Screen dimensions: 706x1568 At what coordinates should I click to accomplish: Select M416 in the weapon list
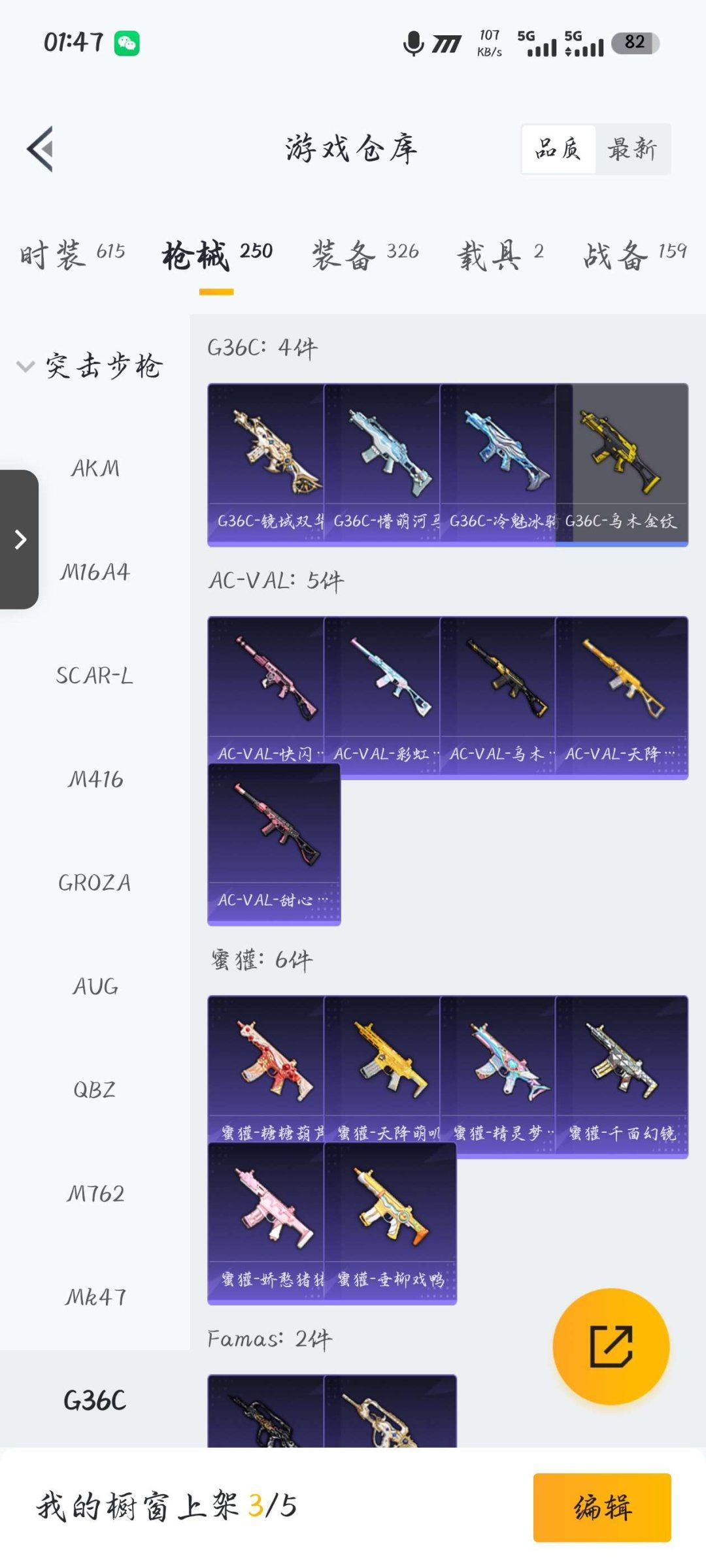coord(95,779)
